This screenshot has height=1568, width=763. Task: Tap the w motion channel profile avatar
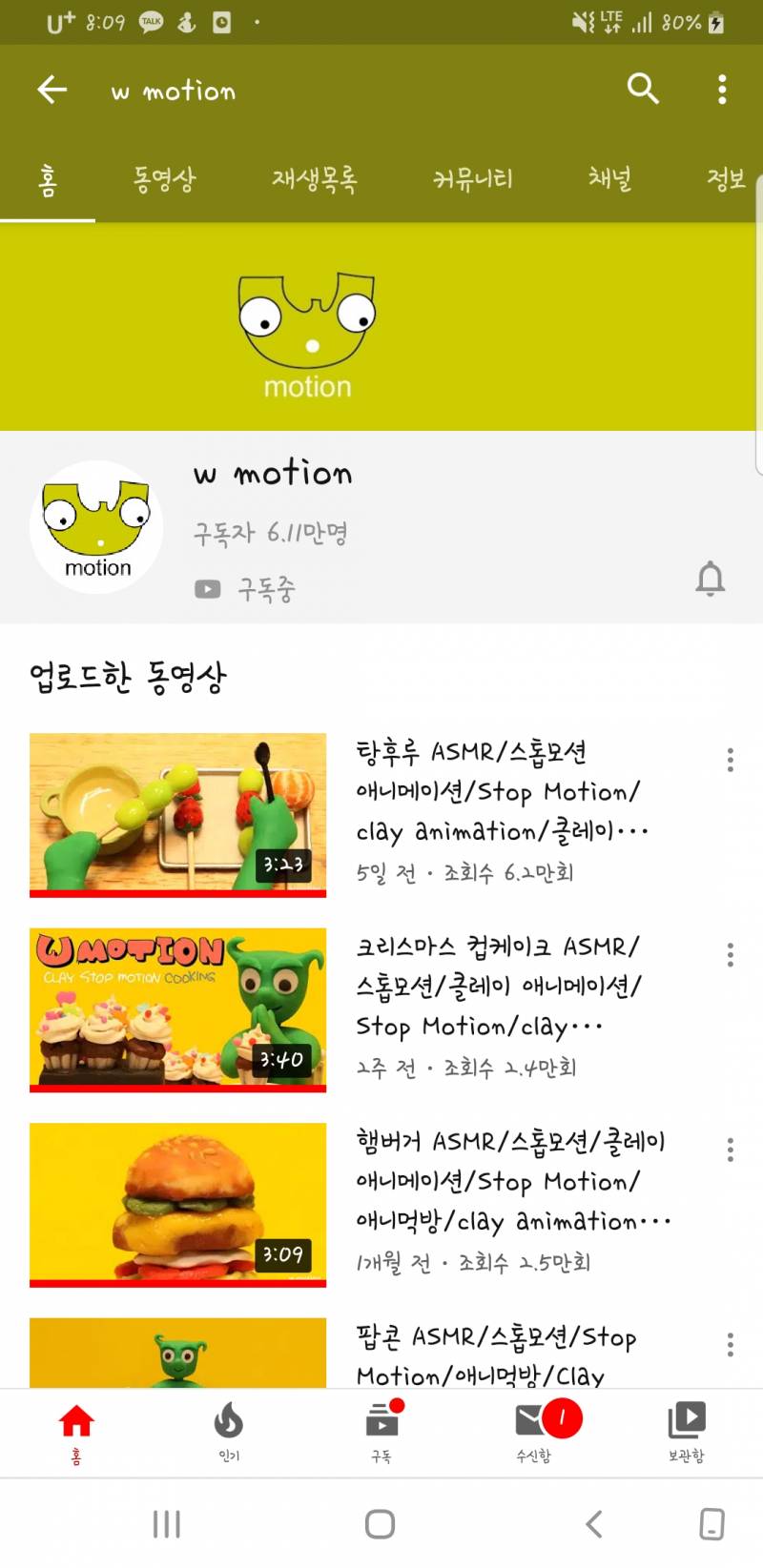95,526
